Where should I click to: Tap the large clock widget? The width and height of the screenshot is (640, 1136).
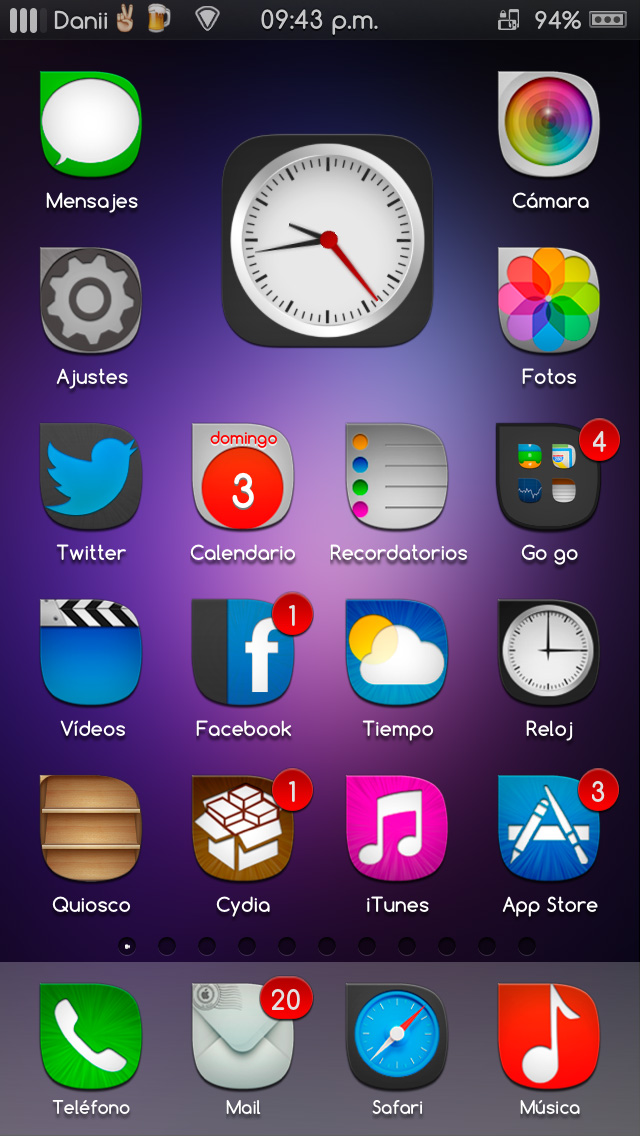(x=327, y=241)
